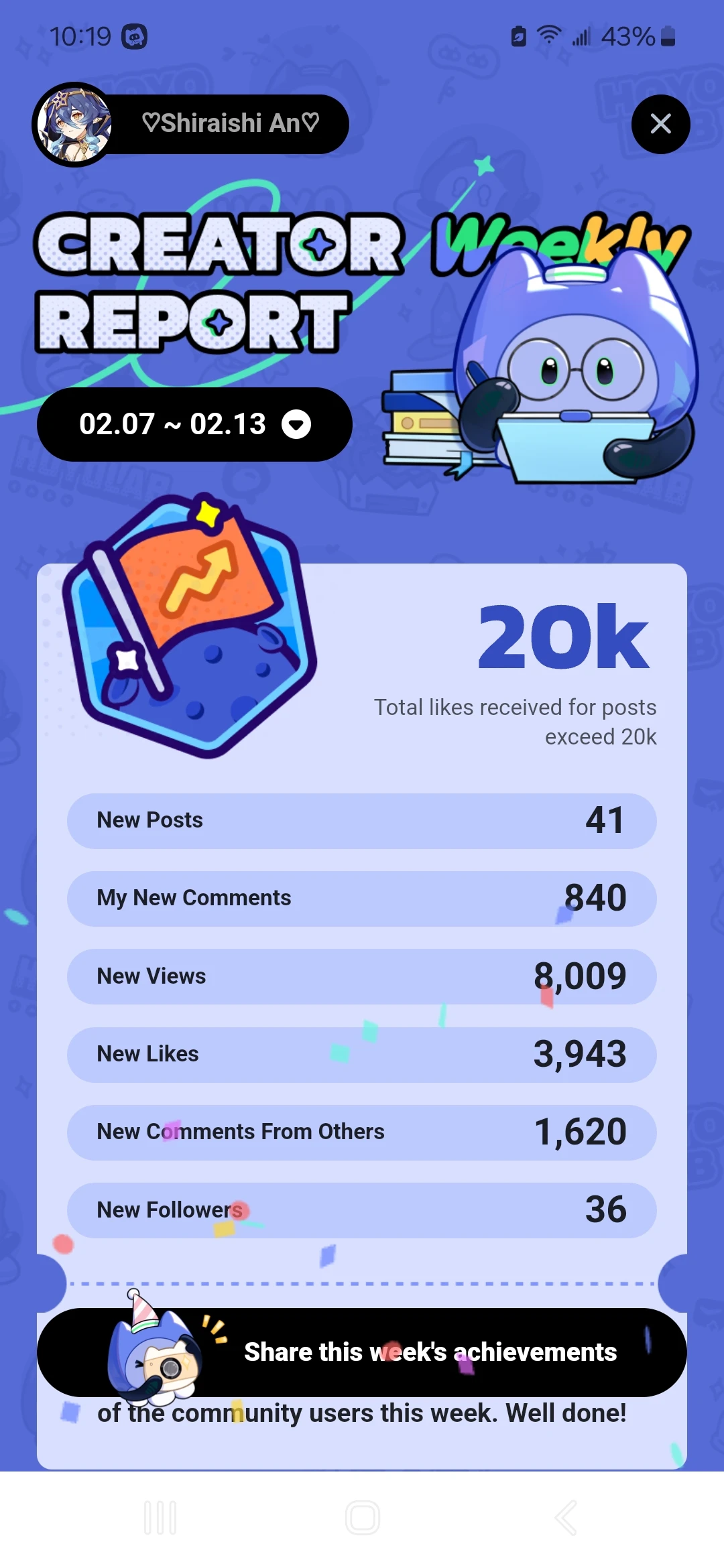
Task: Tap the Home button in navigation bar
Action: coord(361,1518)
